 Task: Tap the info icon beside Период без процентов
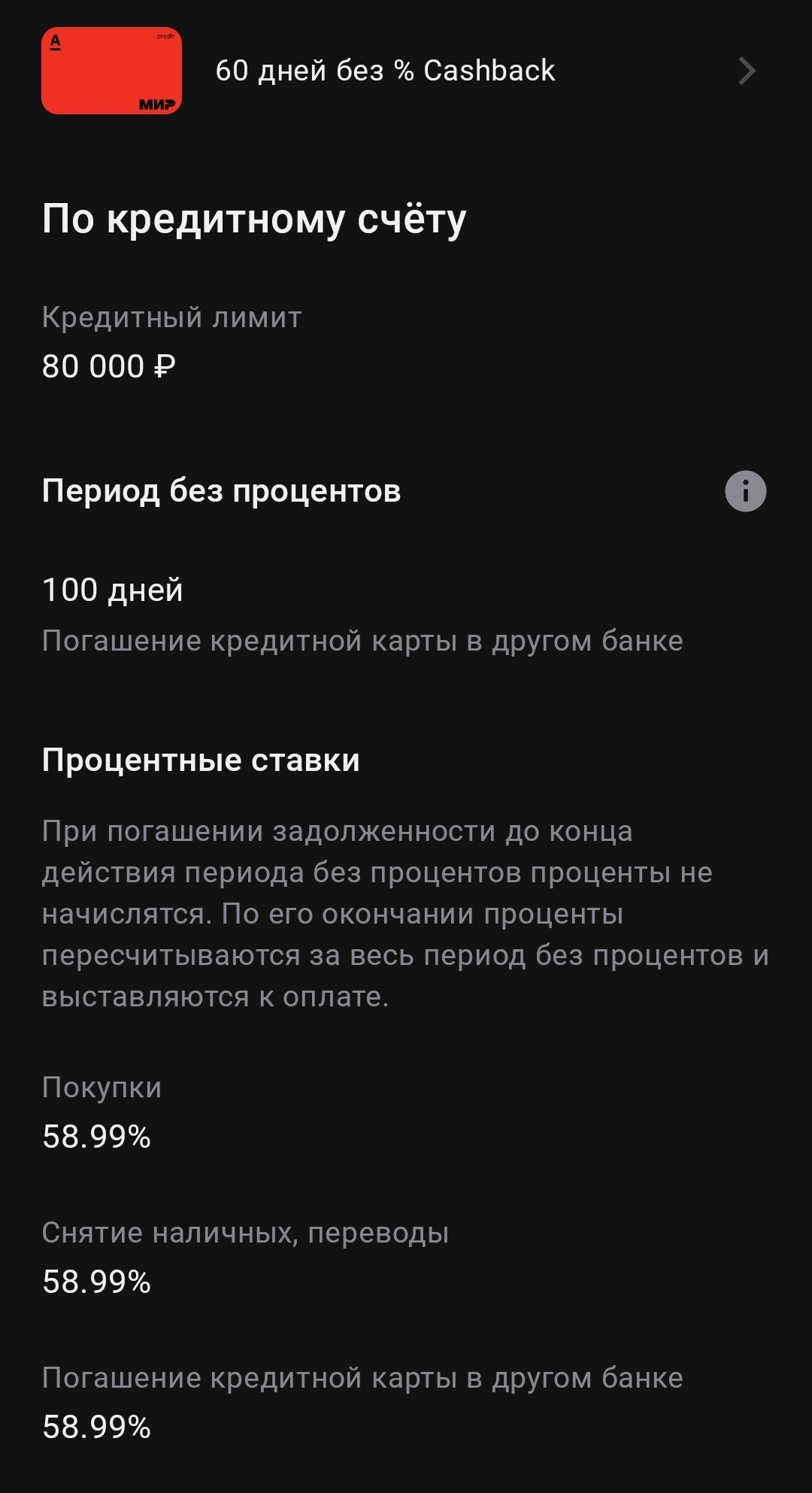point(745,491)
